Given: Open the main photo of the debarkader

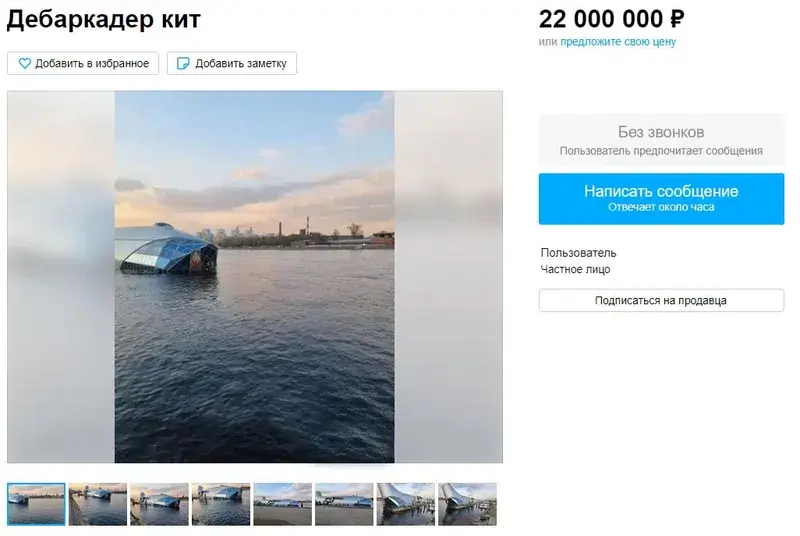Looking at the screenshot, I should 254,277.
